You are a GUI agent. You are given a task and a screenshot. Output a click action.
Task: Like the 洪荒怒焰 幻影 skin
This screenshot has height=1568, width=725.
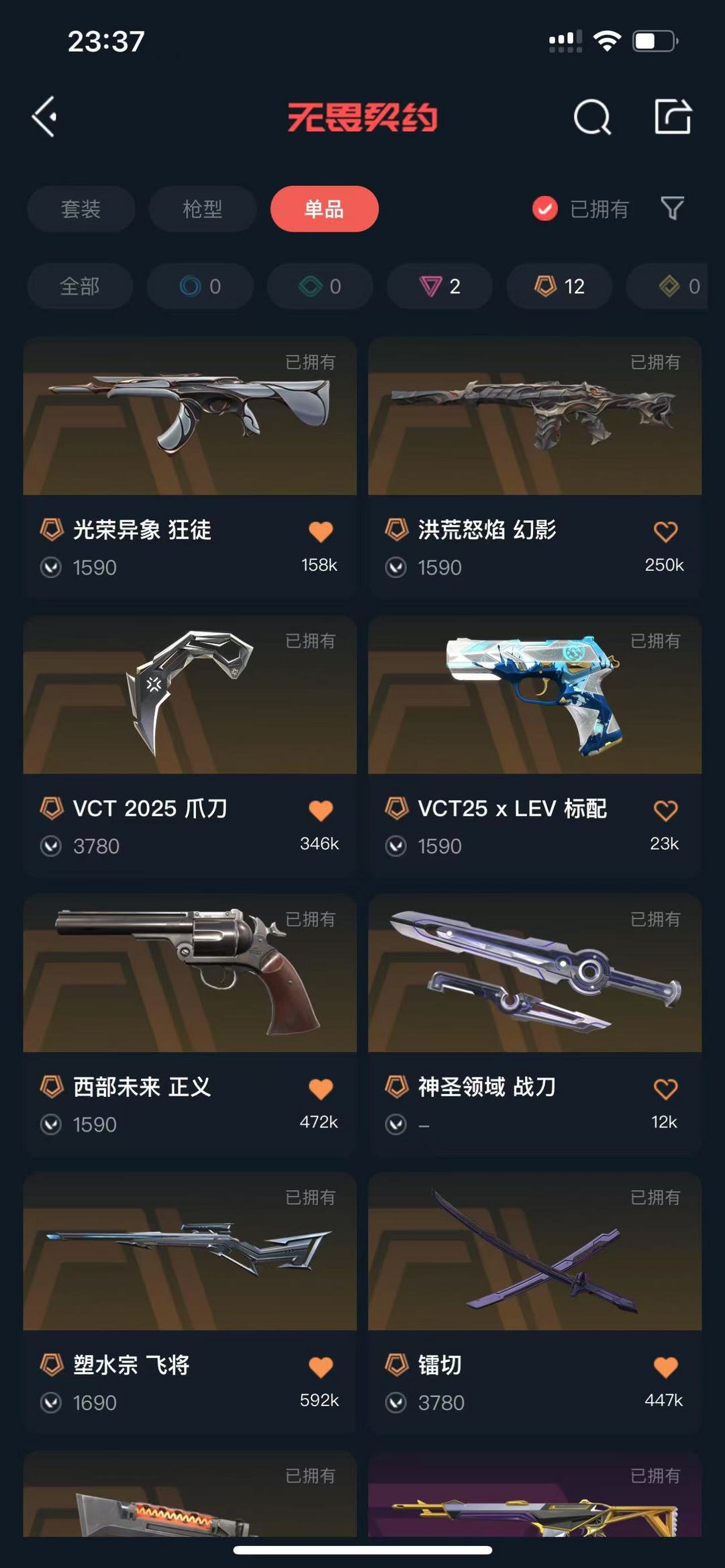tap(665, 532)
